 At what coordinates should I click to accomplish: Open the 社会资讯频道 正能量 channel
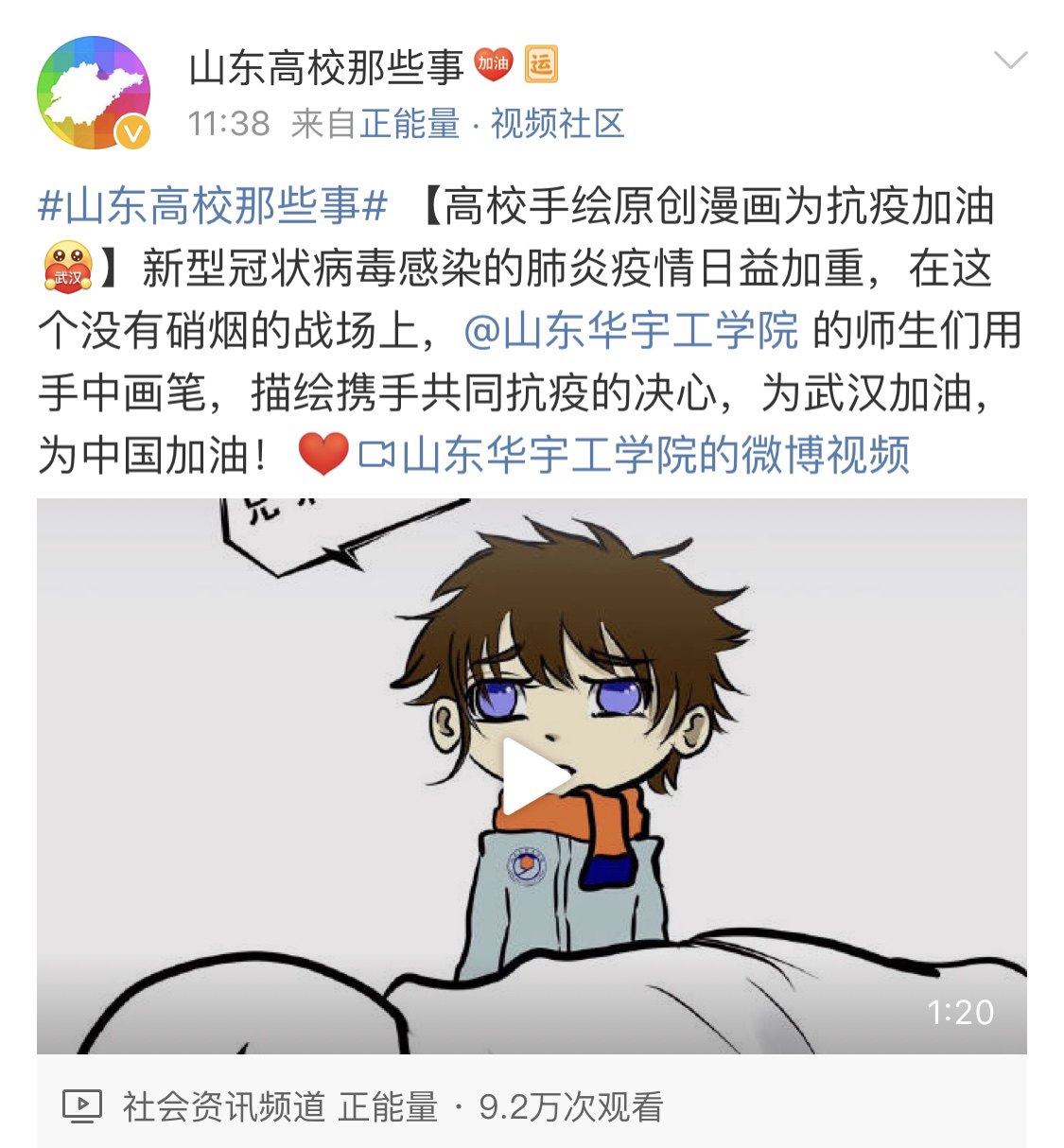click(280, 1106)
